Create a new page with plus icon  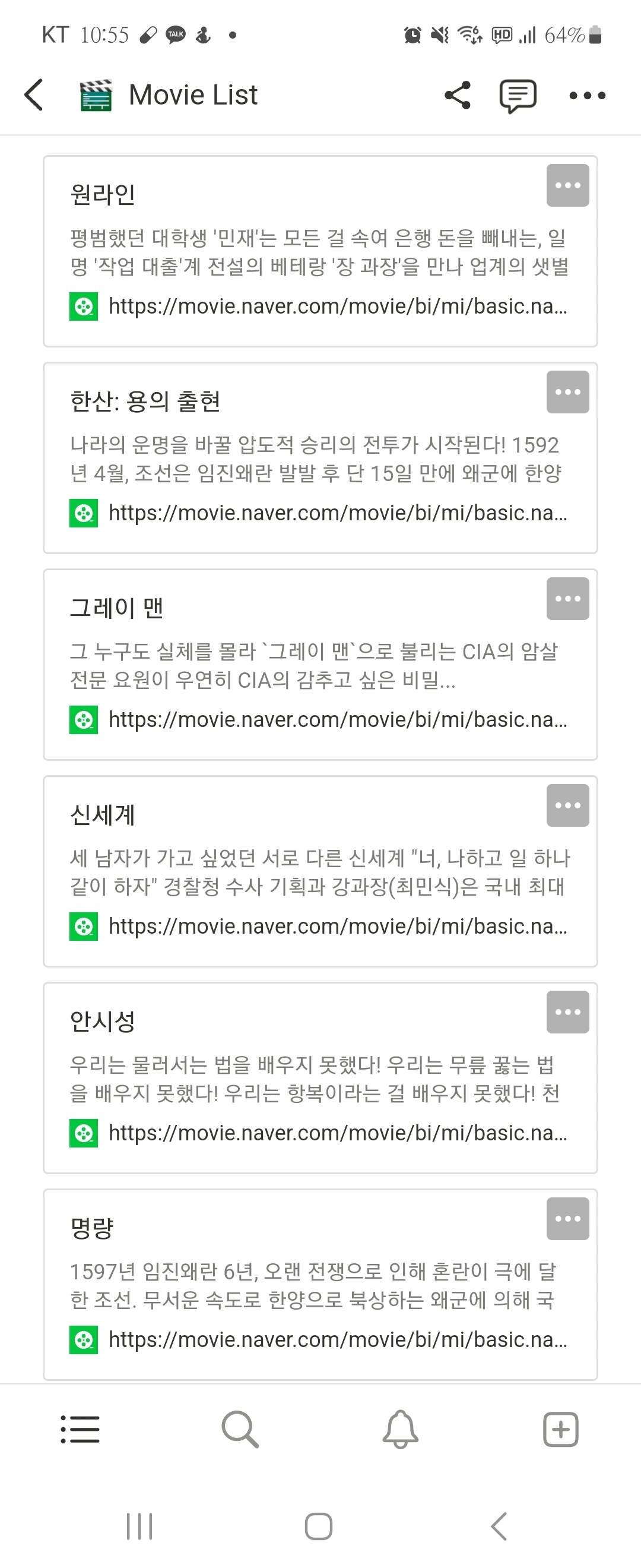[x=560, y=1428]
